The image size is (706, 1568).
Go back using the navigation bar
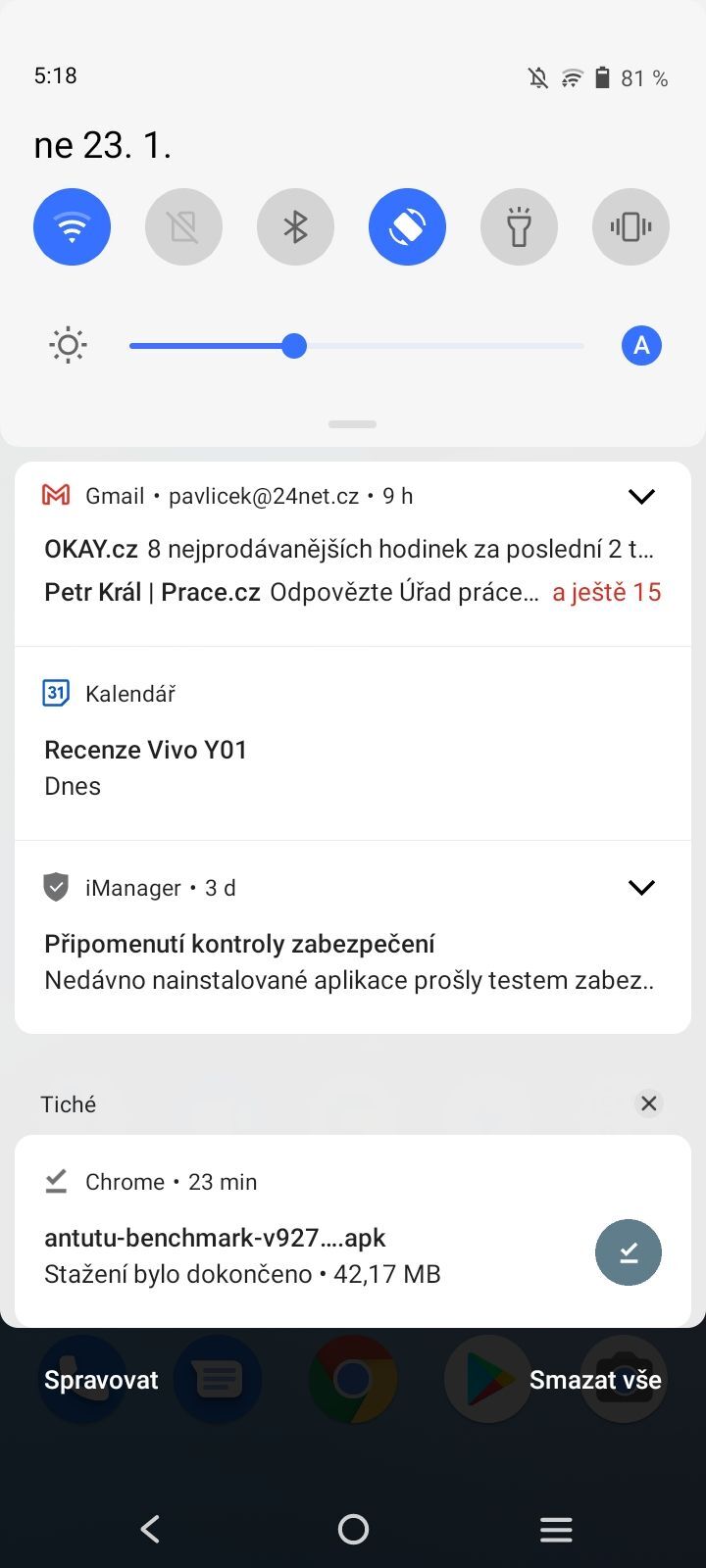pos(150,1529)
